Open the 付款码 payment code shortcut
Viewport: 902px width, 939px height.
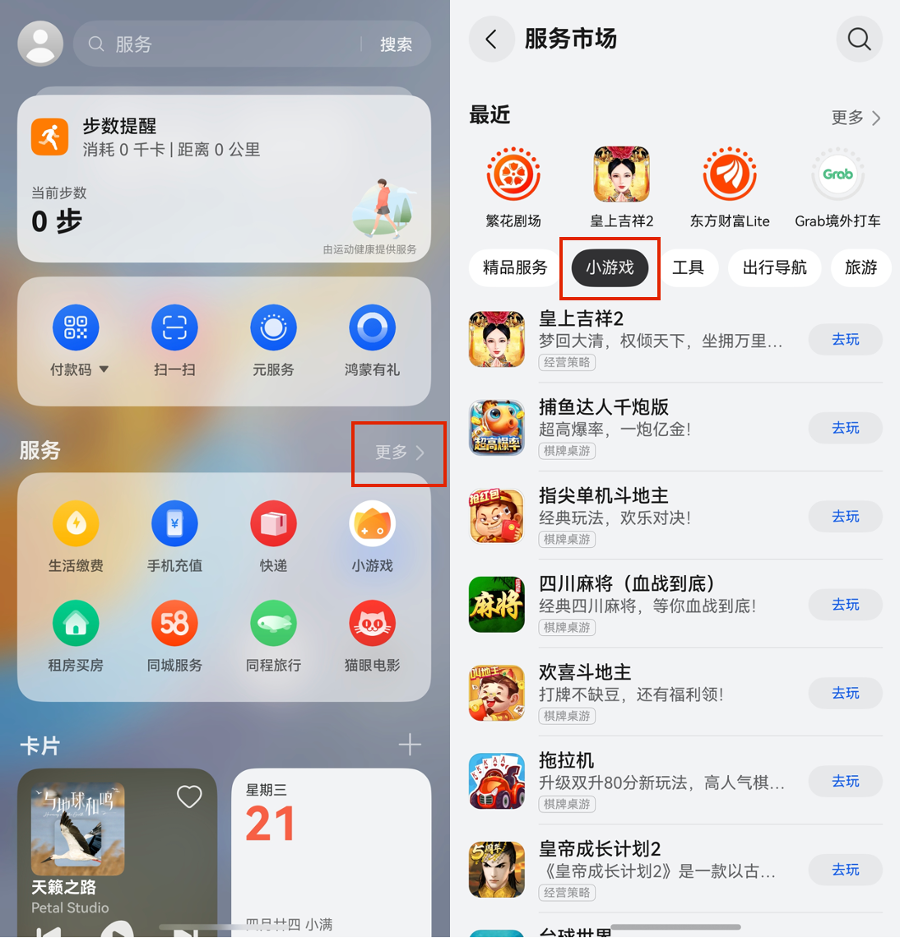click(x=76, y=342)
